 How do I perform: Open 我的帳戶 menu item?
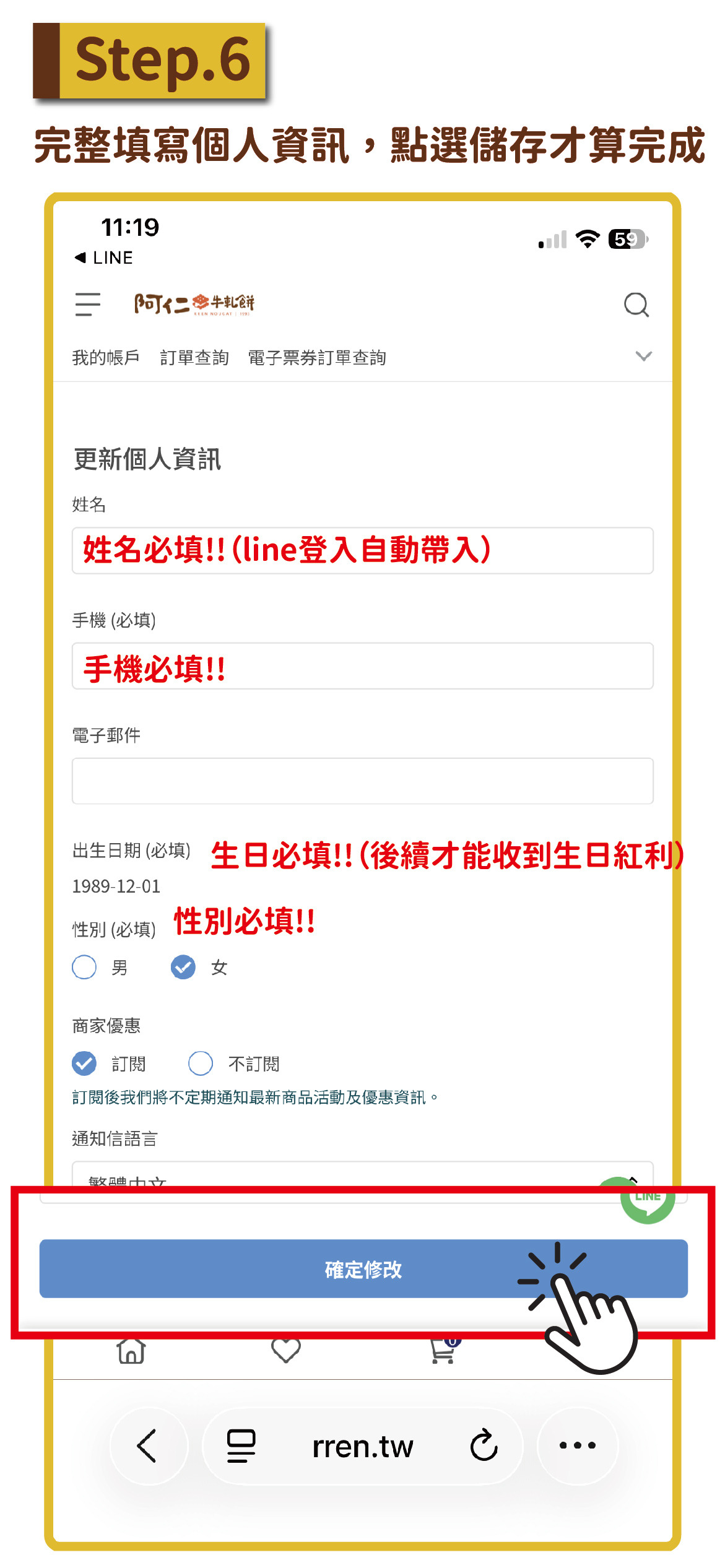(x=106, y=356)
